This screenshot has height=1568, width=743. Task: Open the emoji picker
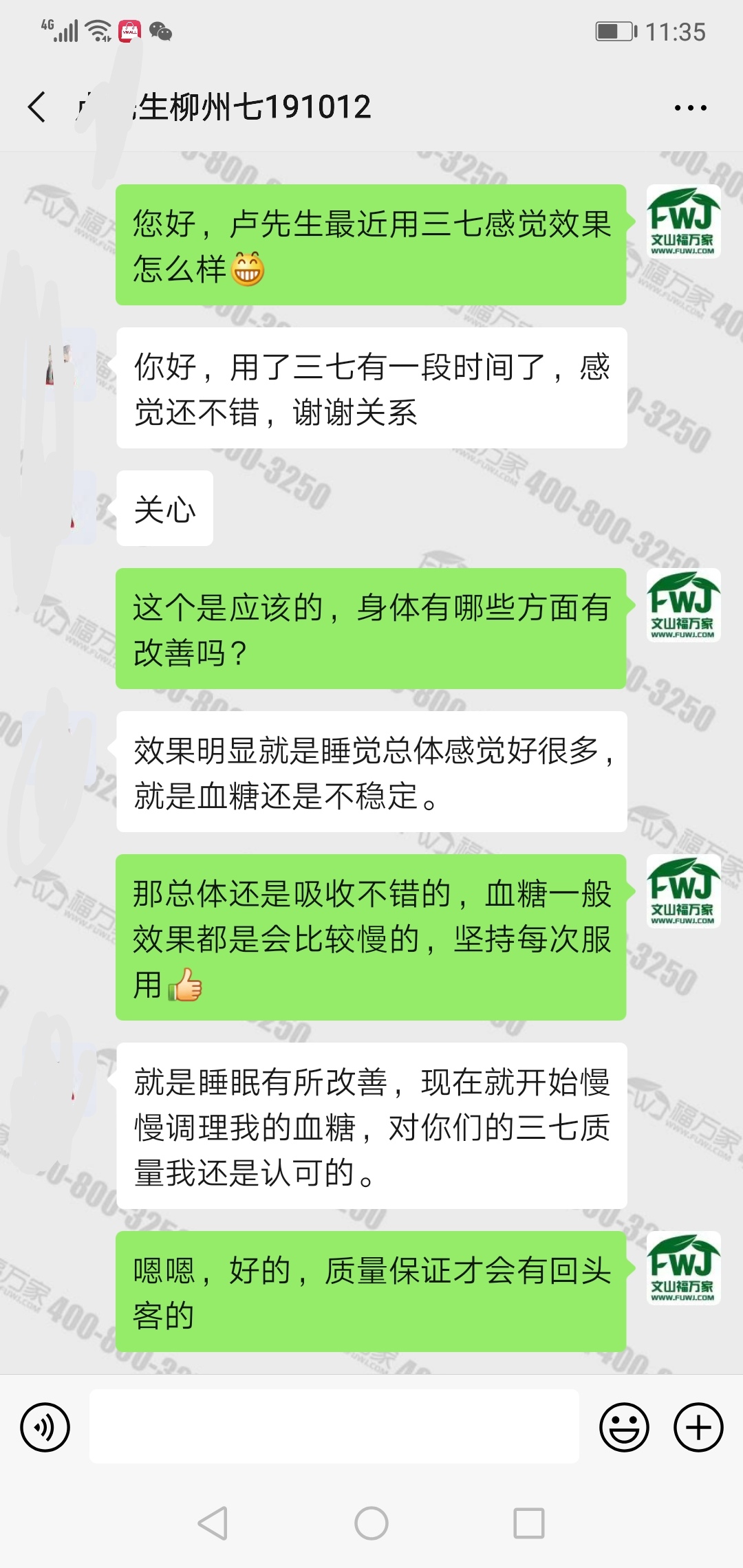point(624,1427)
